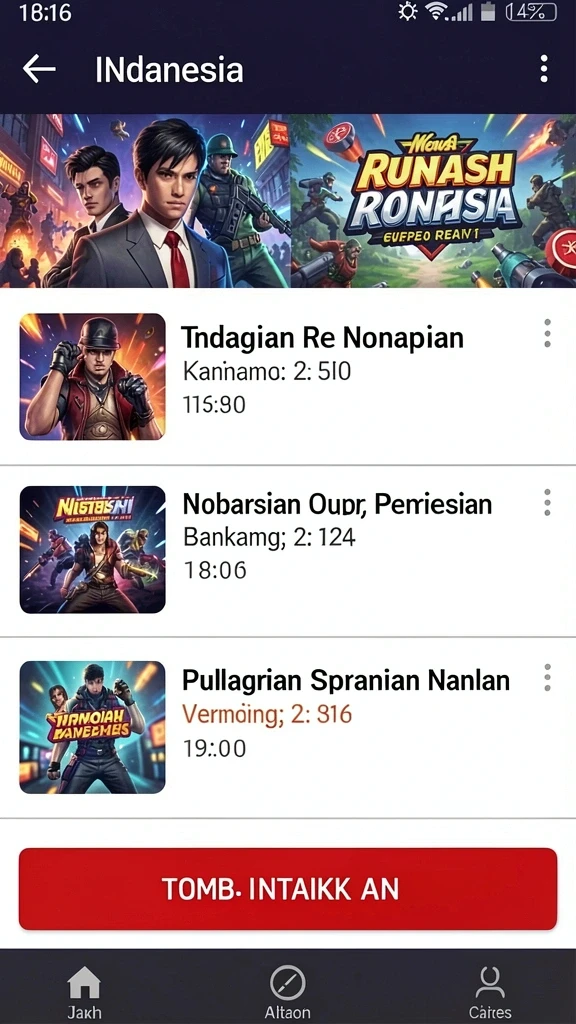Image resolution: width=576 pixels, height=1024 pixels.
Task: Open options for Nobarsian Oupr, Perriesian
Action: click(x=547, y=502)
